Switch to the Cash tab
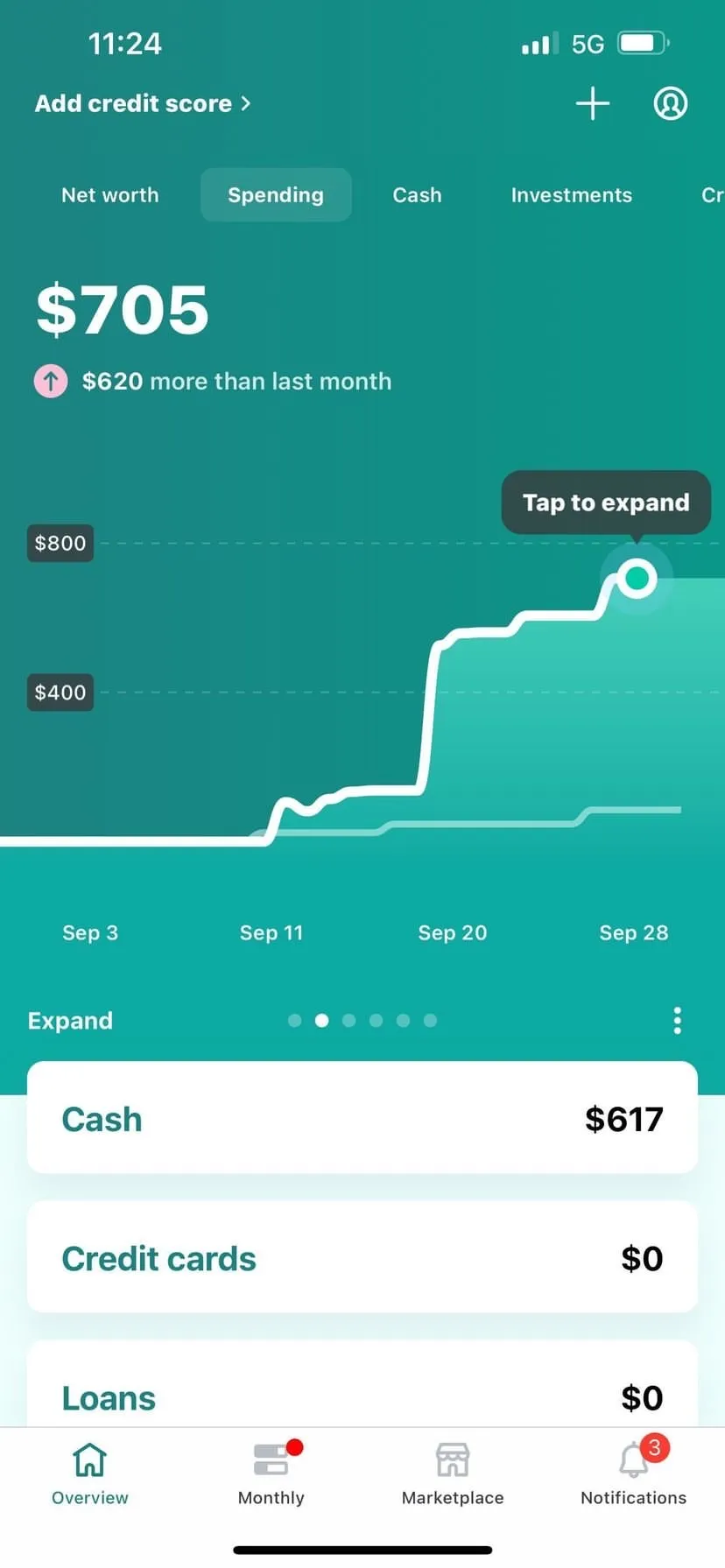725x1568 pixels. pyautogui.click(x=417, y=195)
